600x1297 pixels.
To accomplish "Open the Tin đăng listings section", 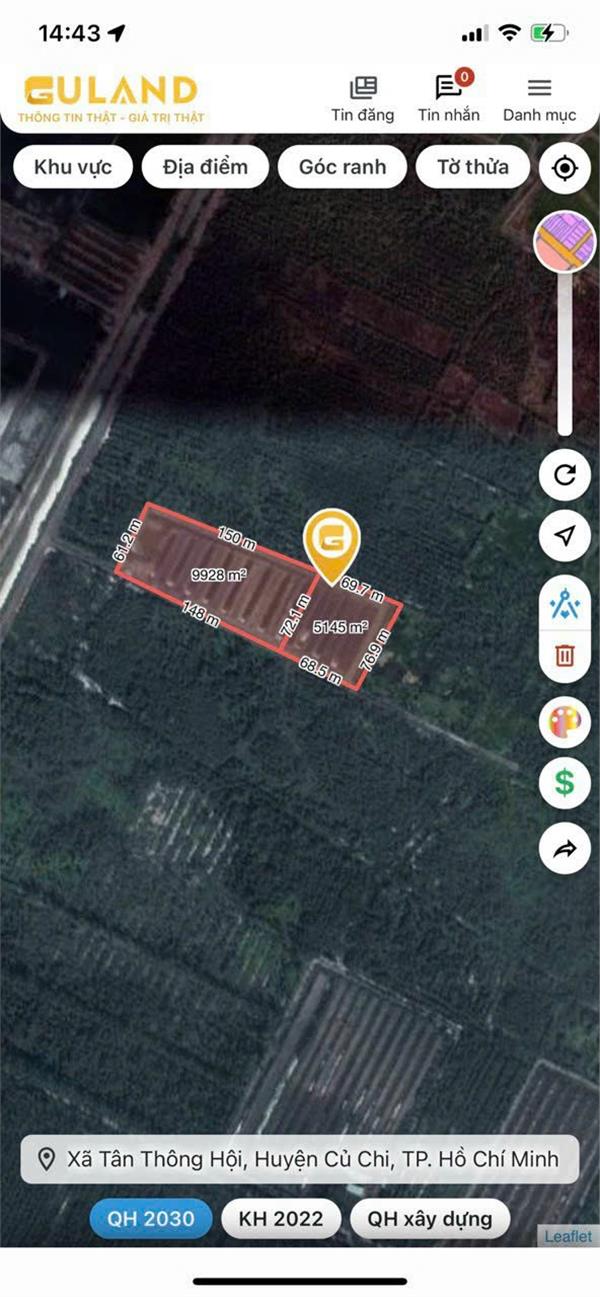I will click(x=363, y=99).
